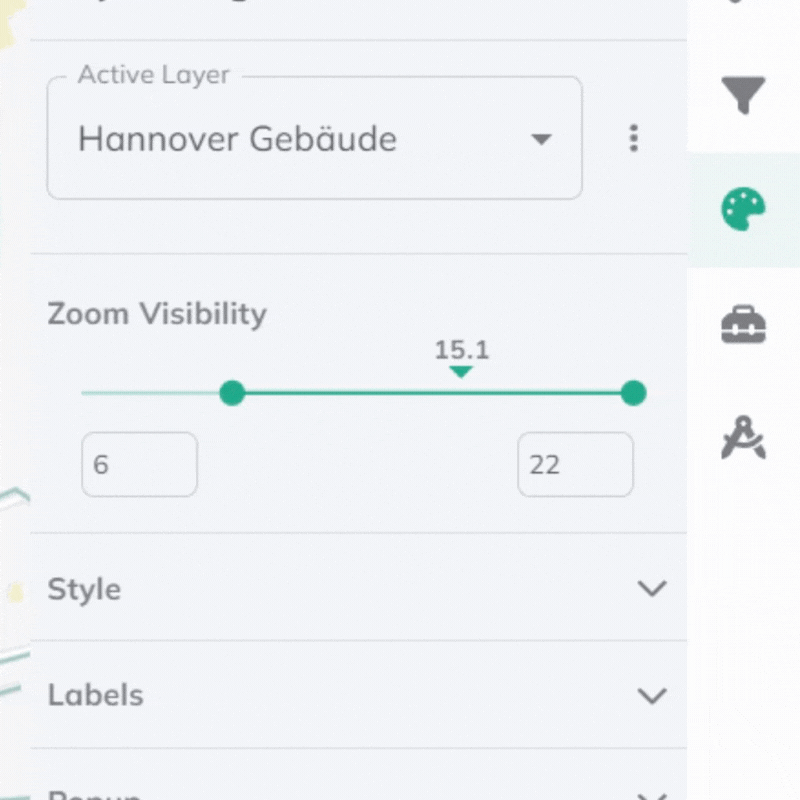The image size is (800, 800).
Task: Edit the minimum zoom field showing 6
Action: [x=139, y=465]
